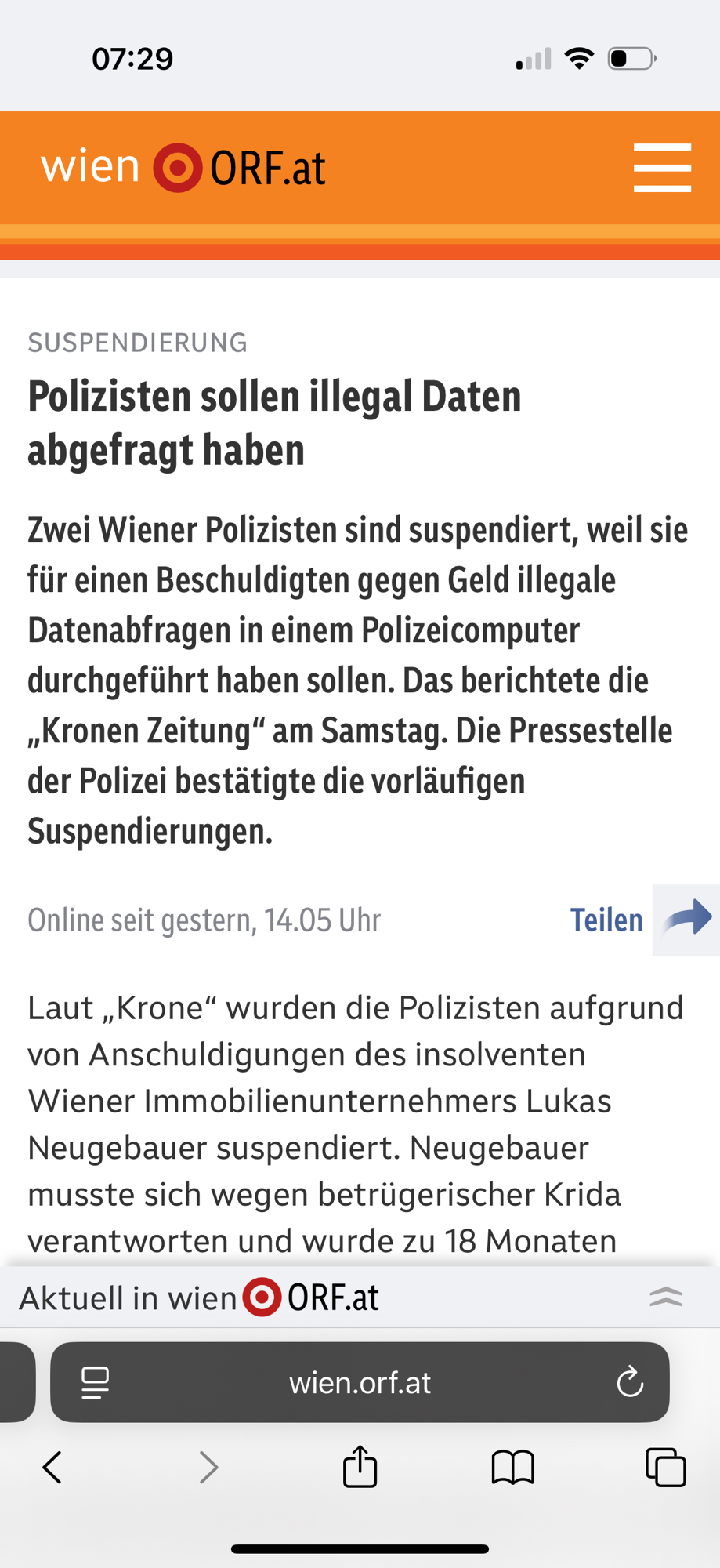This screenshot has width=720, height=1568.
Task: Share the article via Teilen
Action: click(x=642, y=920)
